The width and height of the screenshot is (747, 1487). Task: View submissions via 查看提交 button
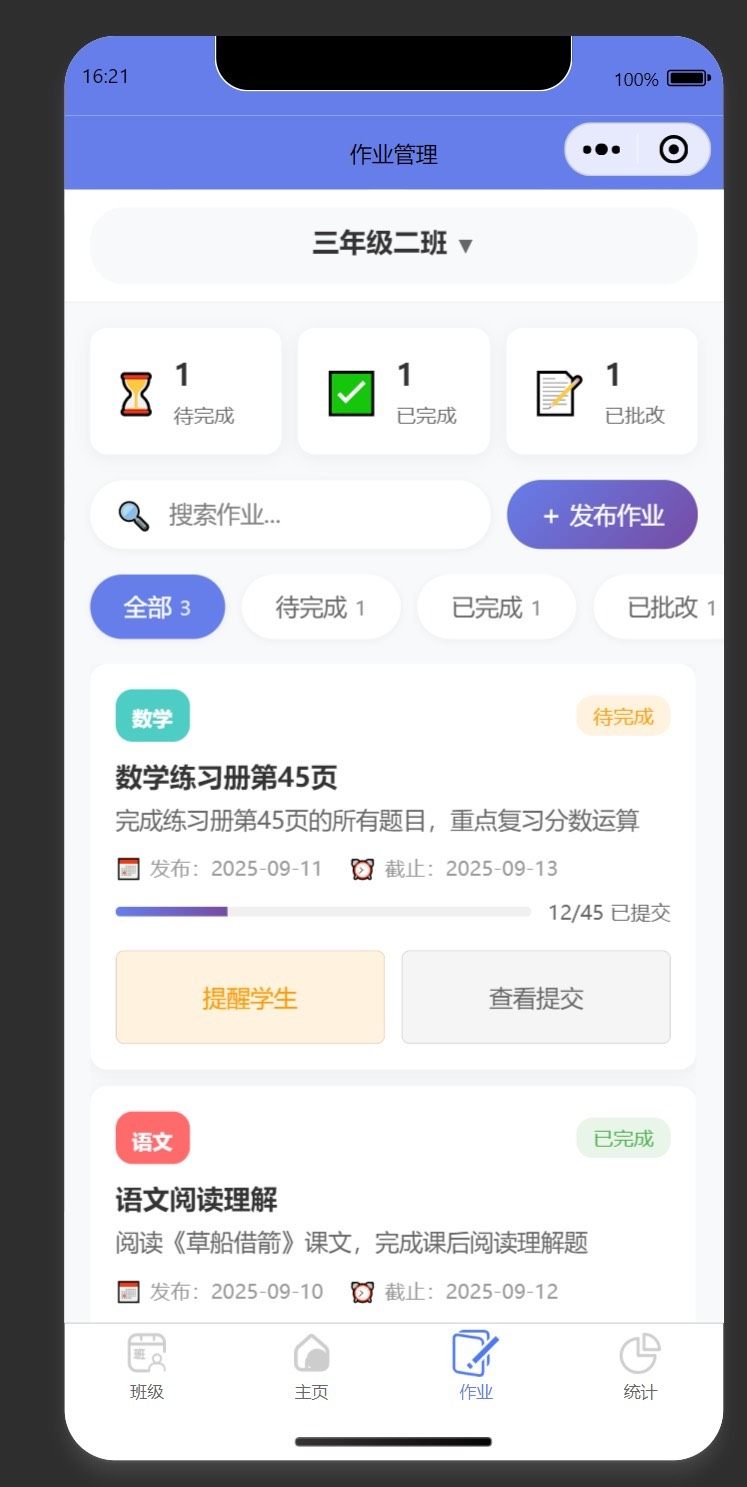pos(536,997)
